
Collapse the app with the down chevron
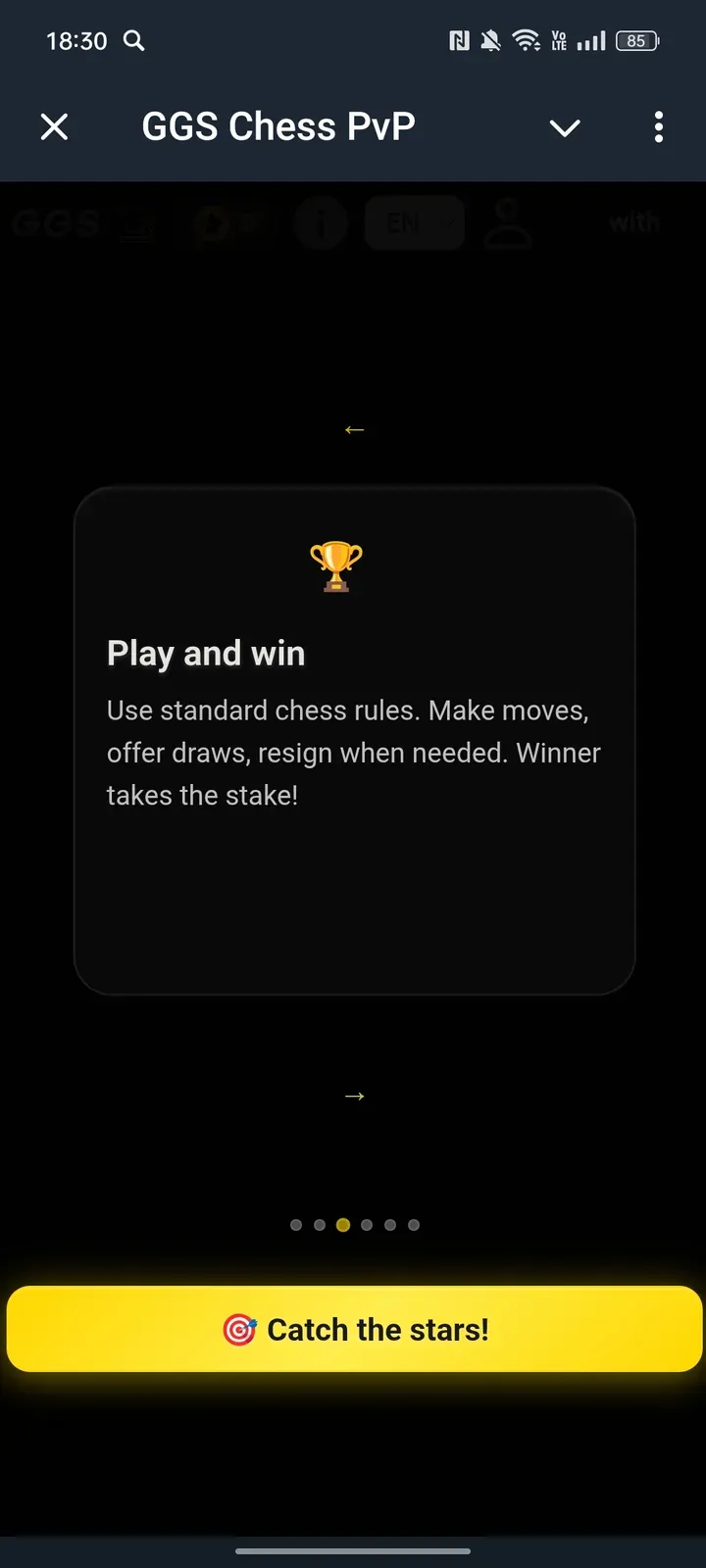coord(565,127)
